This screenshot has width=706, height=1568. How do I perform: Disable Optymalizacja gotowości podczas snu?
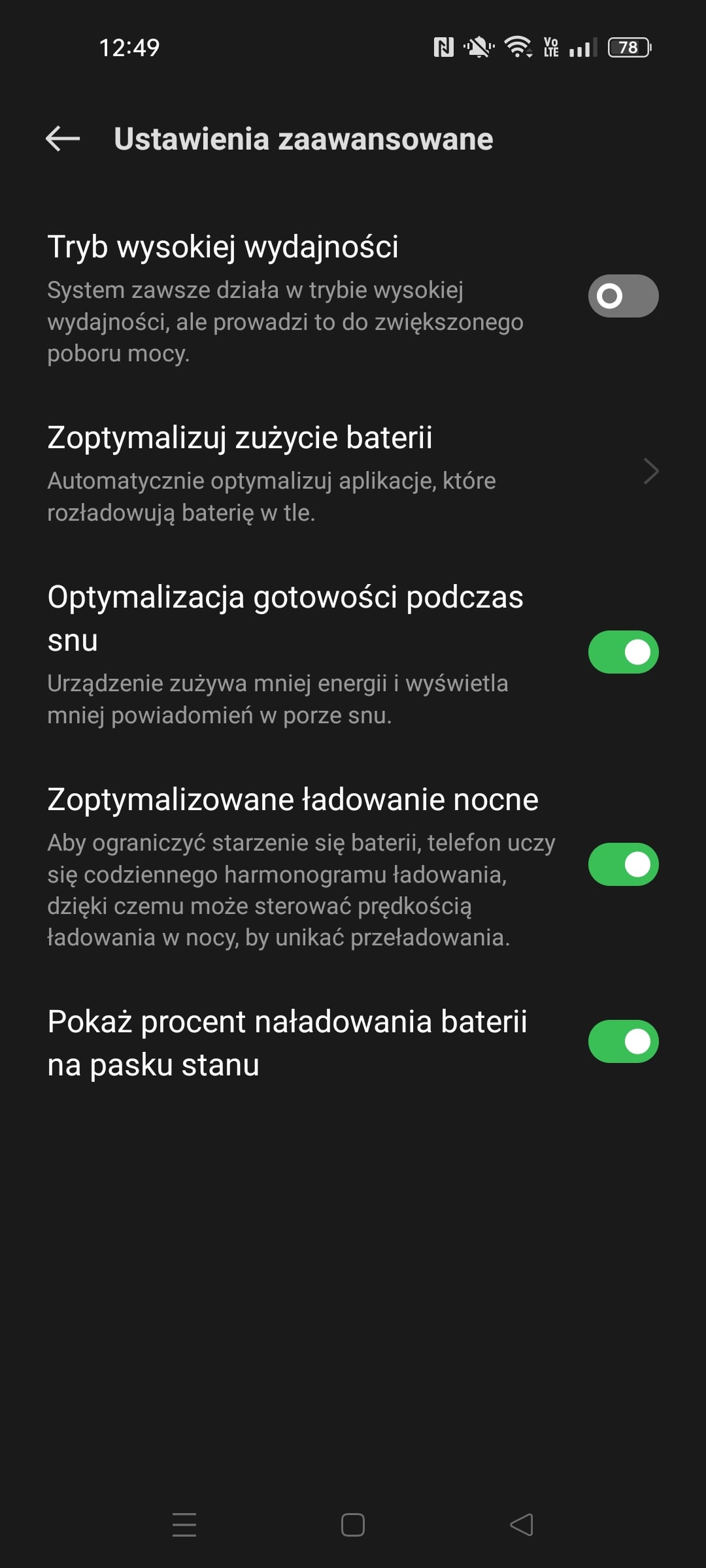[x=622, y=652]
